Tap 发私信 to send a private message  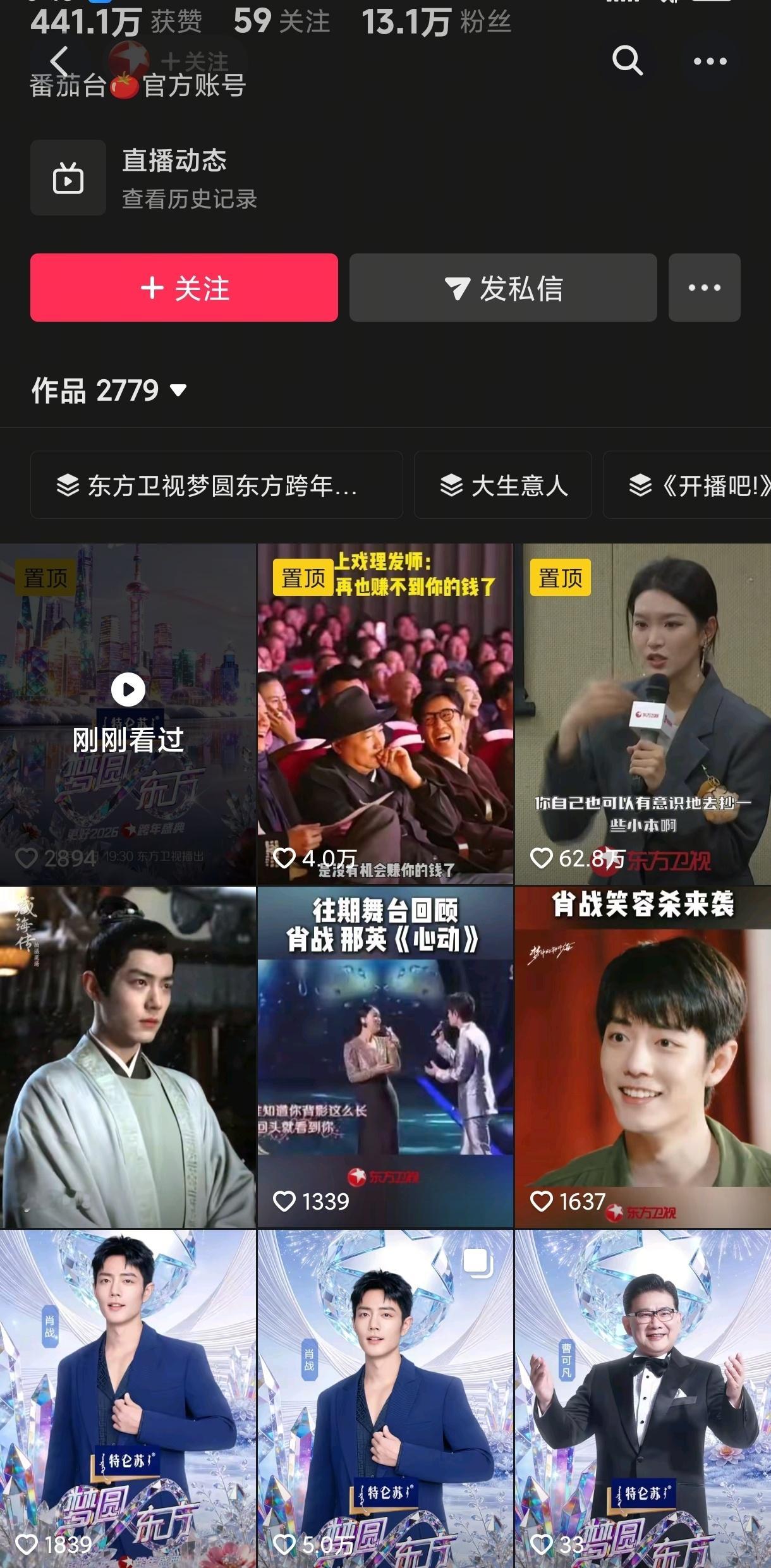point(502,288)
